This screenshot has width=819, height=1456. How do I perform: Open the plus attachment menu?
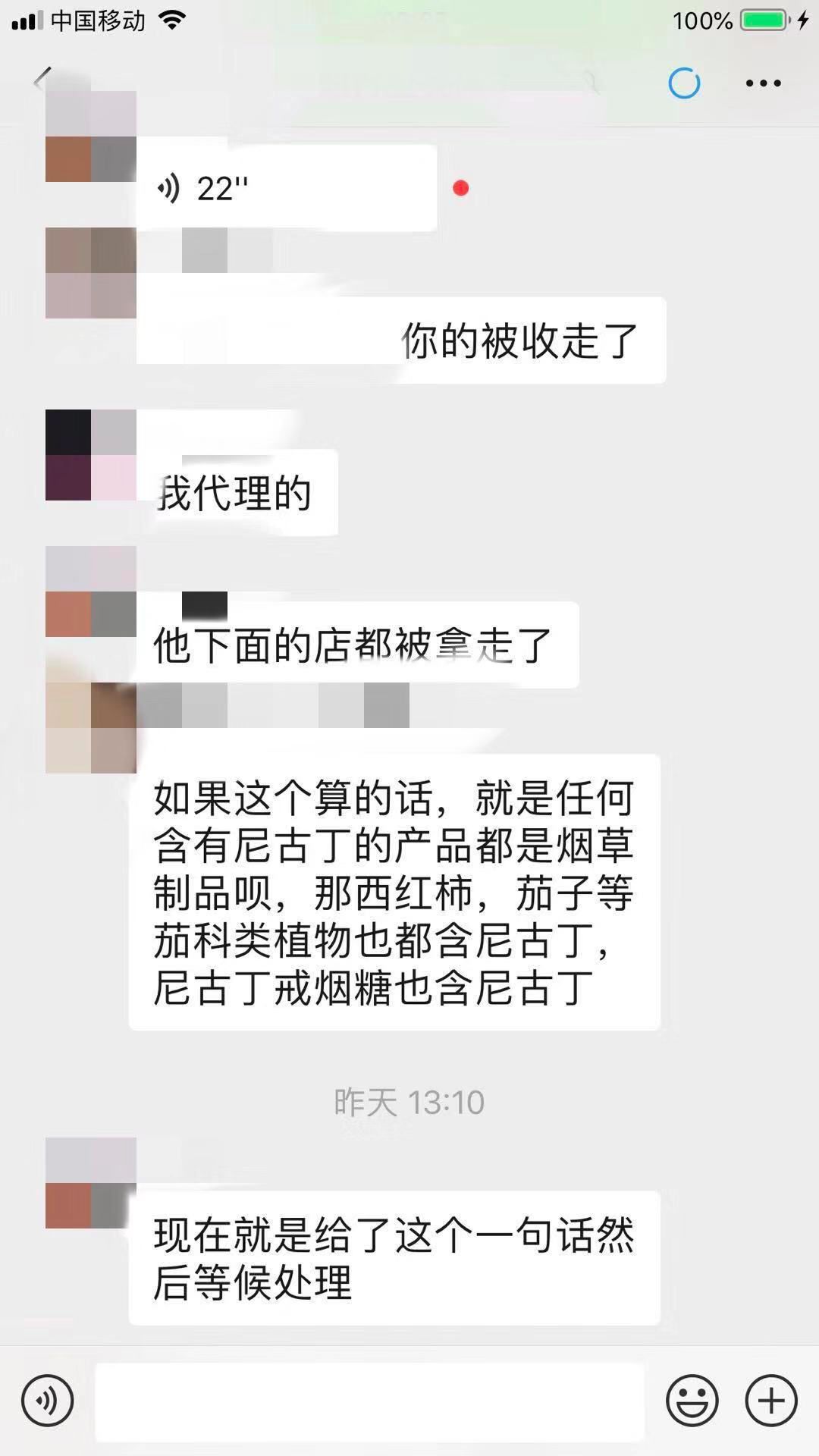tap(771, 1400)
